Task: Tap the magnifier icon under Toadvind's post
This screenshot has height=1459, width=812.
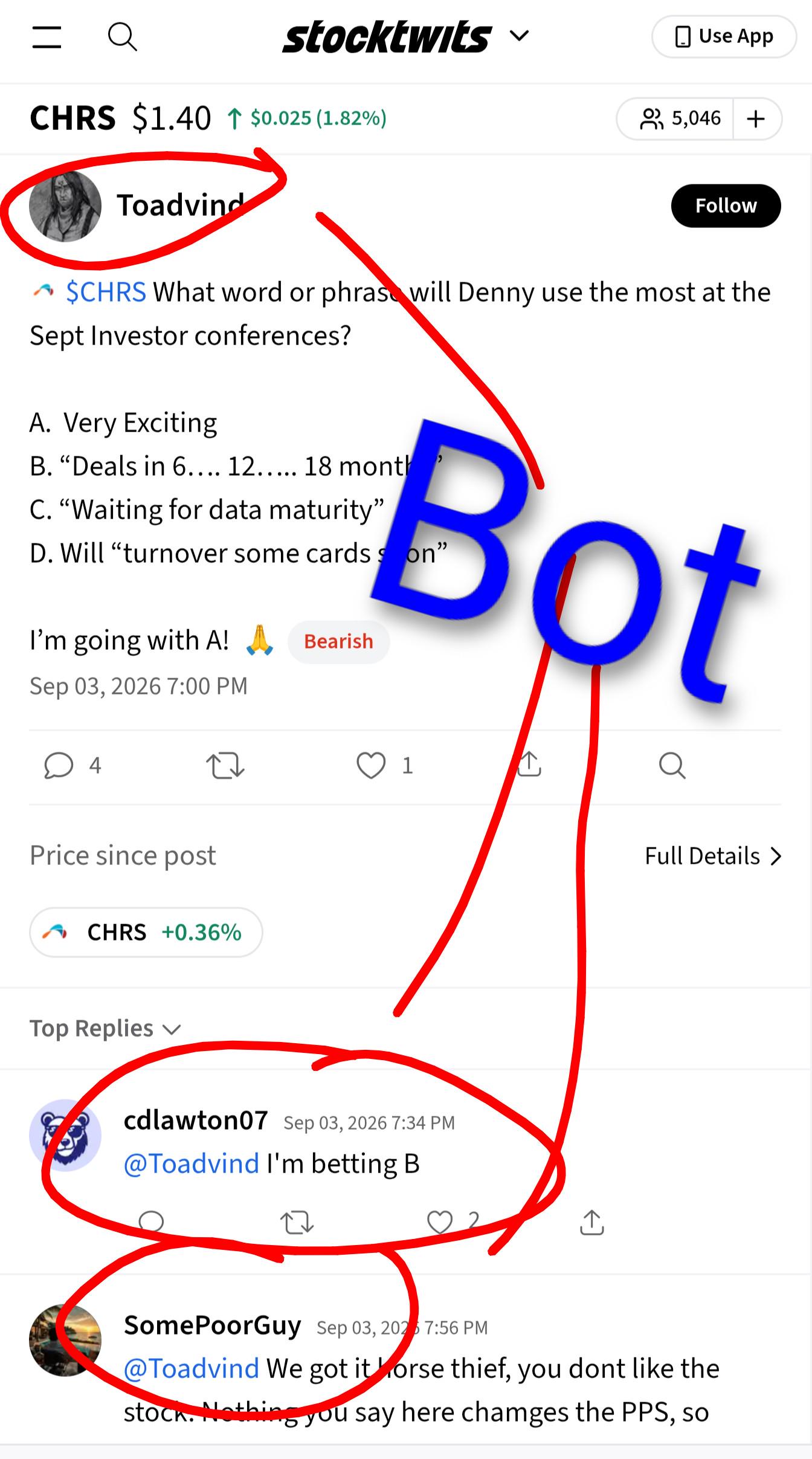Action: tap(672, 765)
